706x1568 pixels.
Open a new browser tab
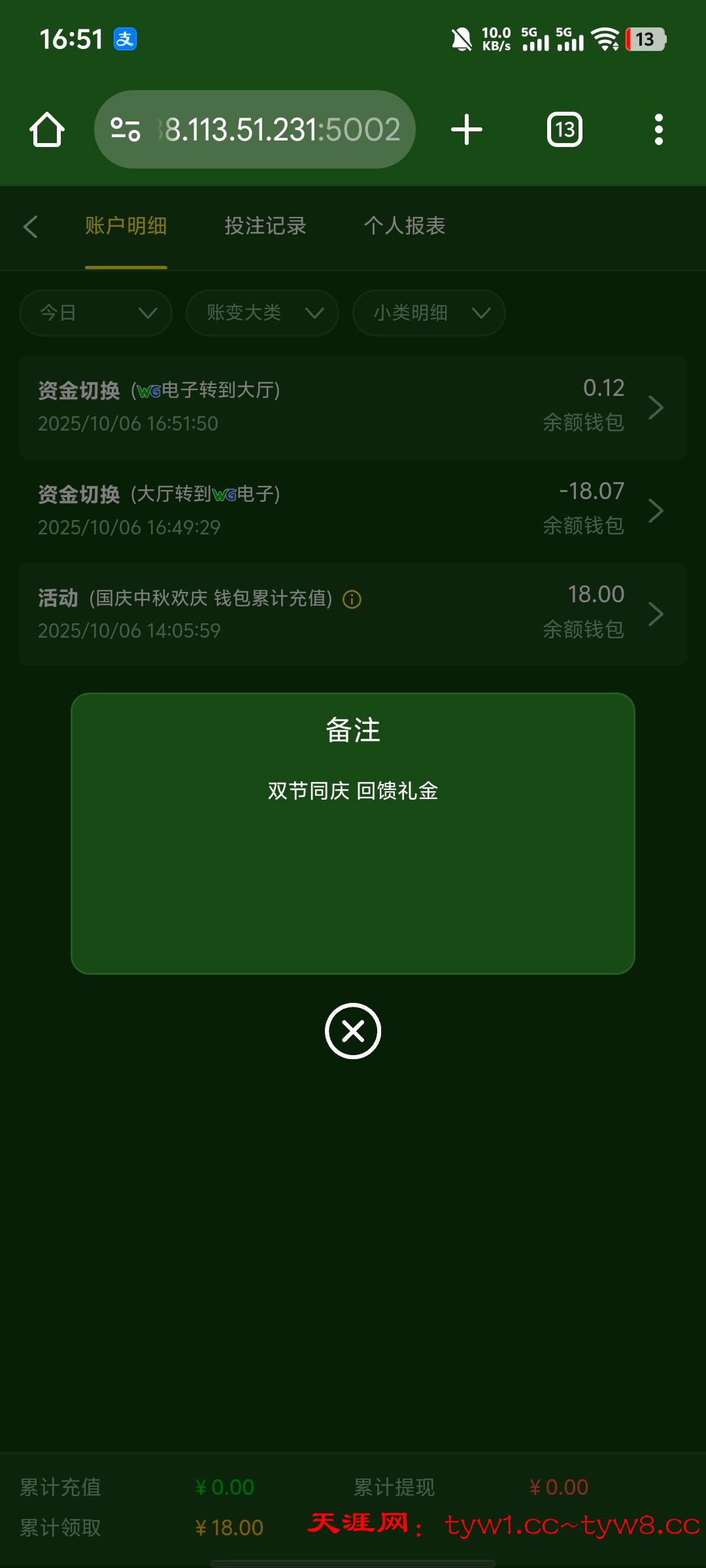click(x=467, y=129)
